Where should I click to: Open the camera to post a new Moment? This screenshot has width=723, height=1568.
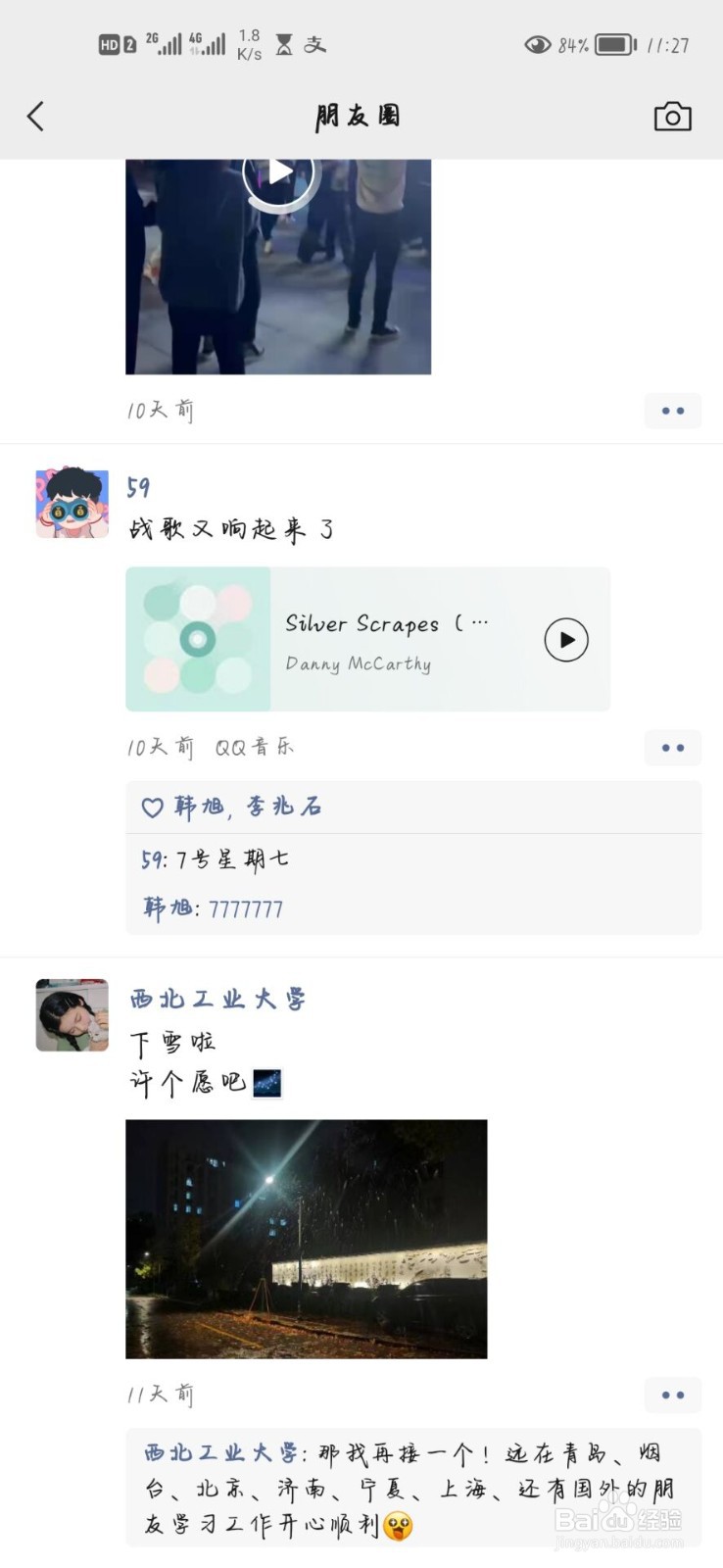pos(672,116)
